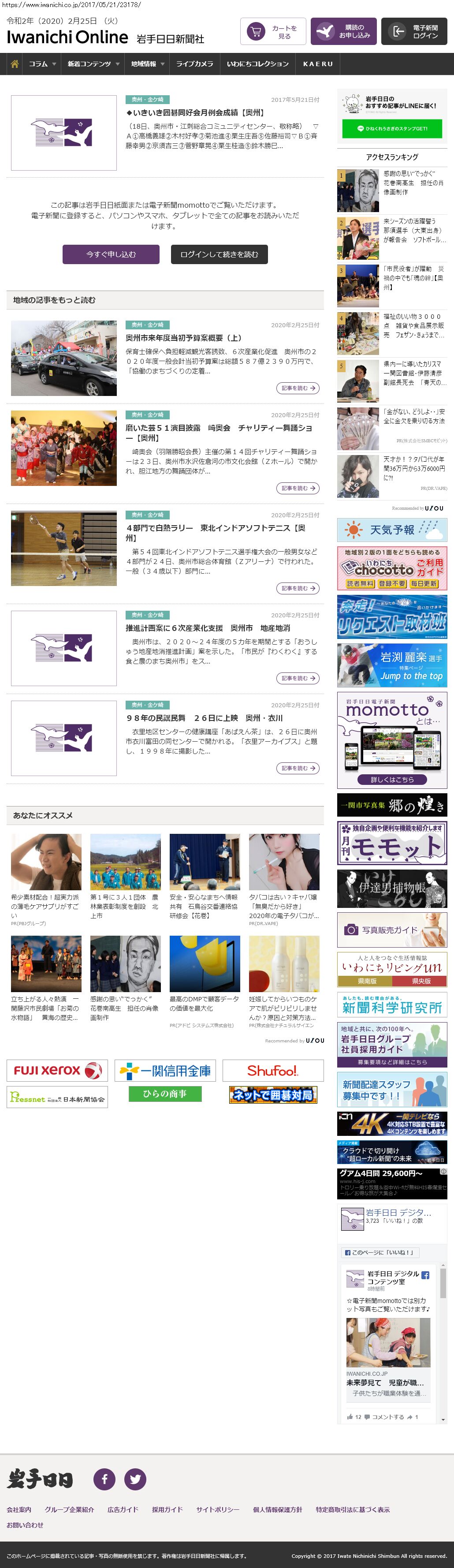View the shopping cart
The image size is (454, 1568).
[273, 32]
